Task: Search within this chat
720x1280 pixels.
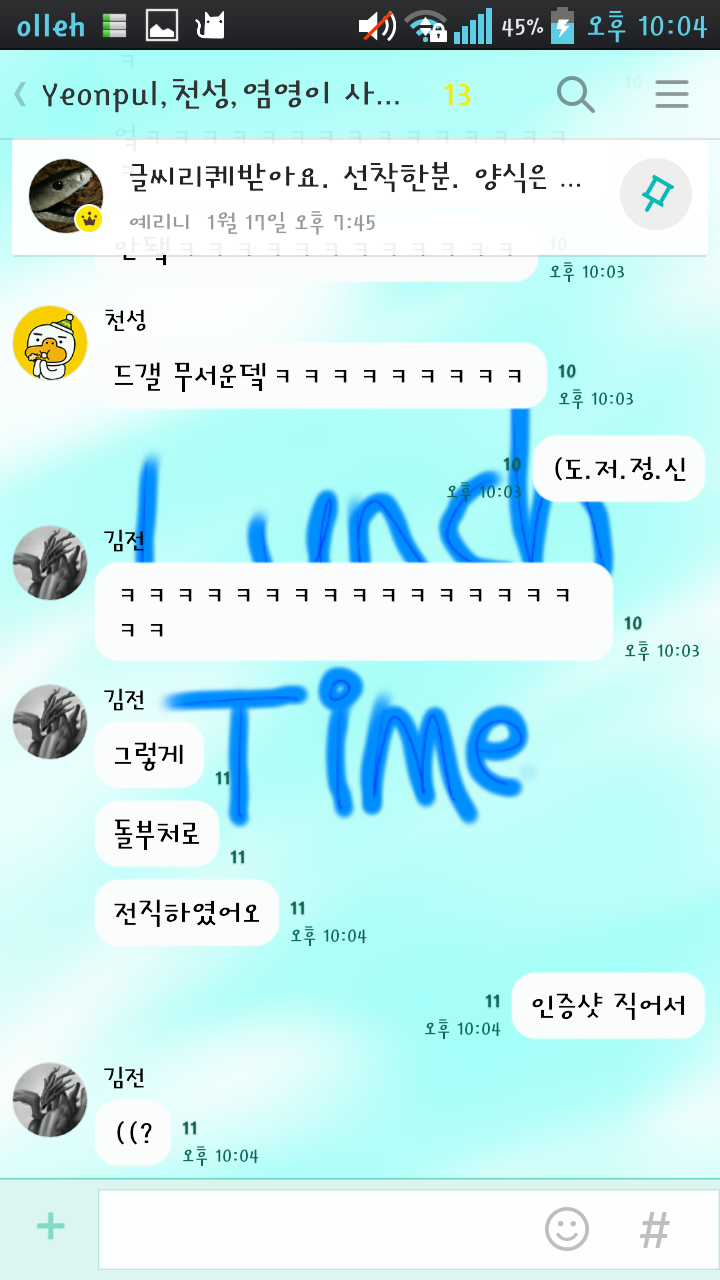Action: point(575,95)
